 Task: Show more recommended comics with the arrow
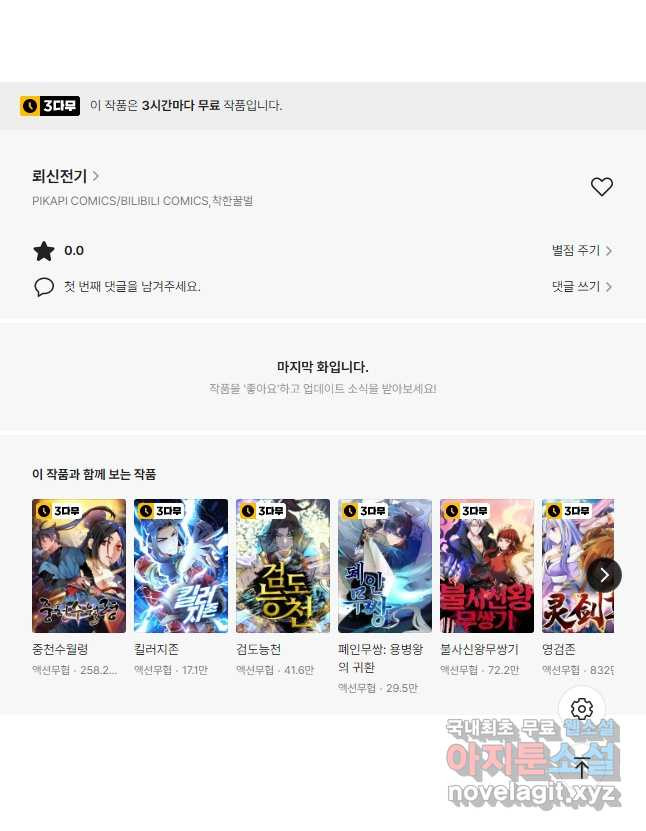(x=604, y=574)
